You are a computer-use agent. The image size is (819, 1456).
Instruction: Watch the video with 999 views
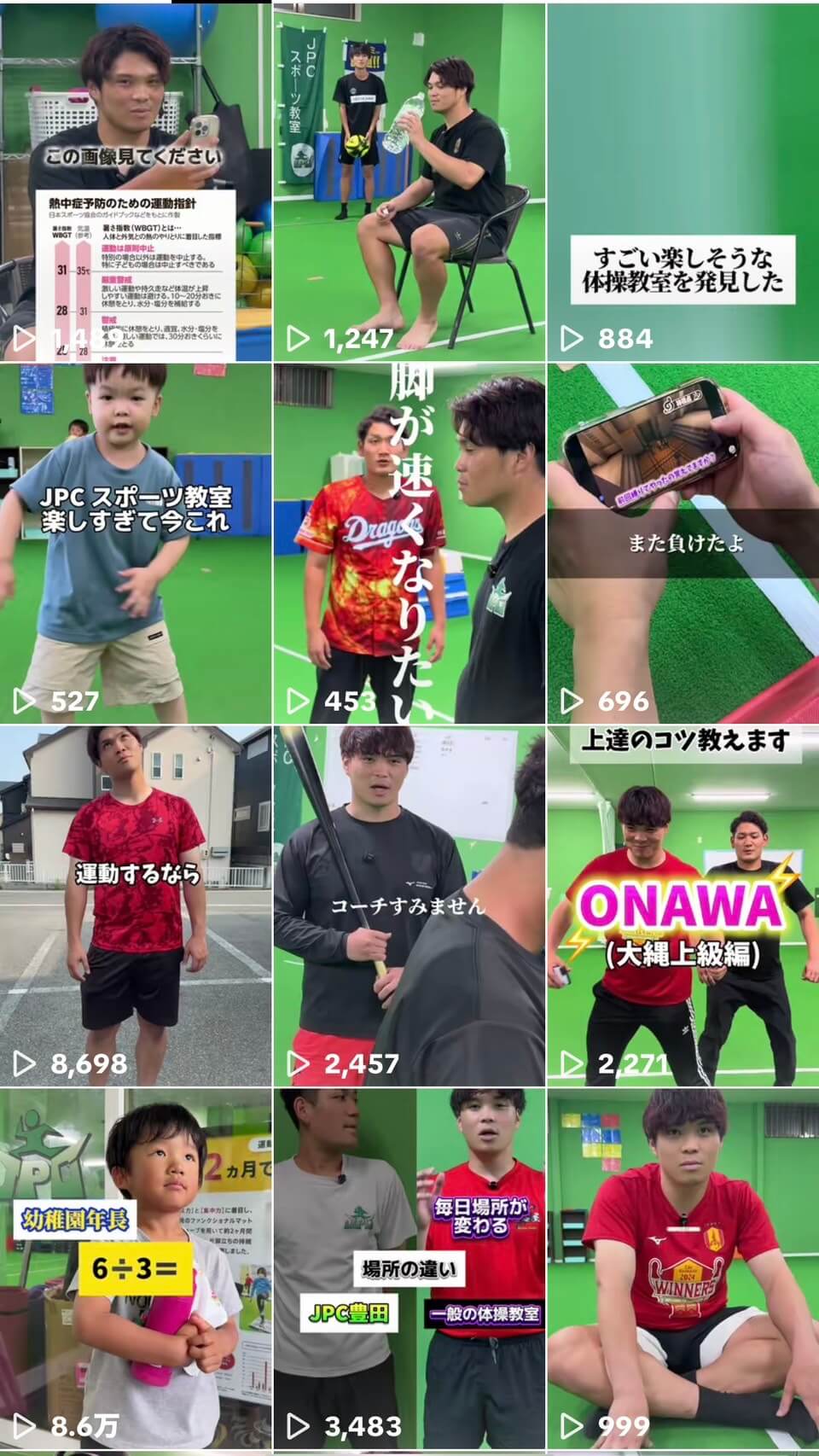(683, 1268)
